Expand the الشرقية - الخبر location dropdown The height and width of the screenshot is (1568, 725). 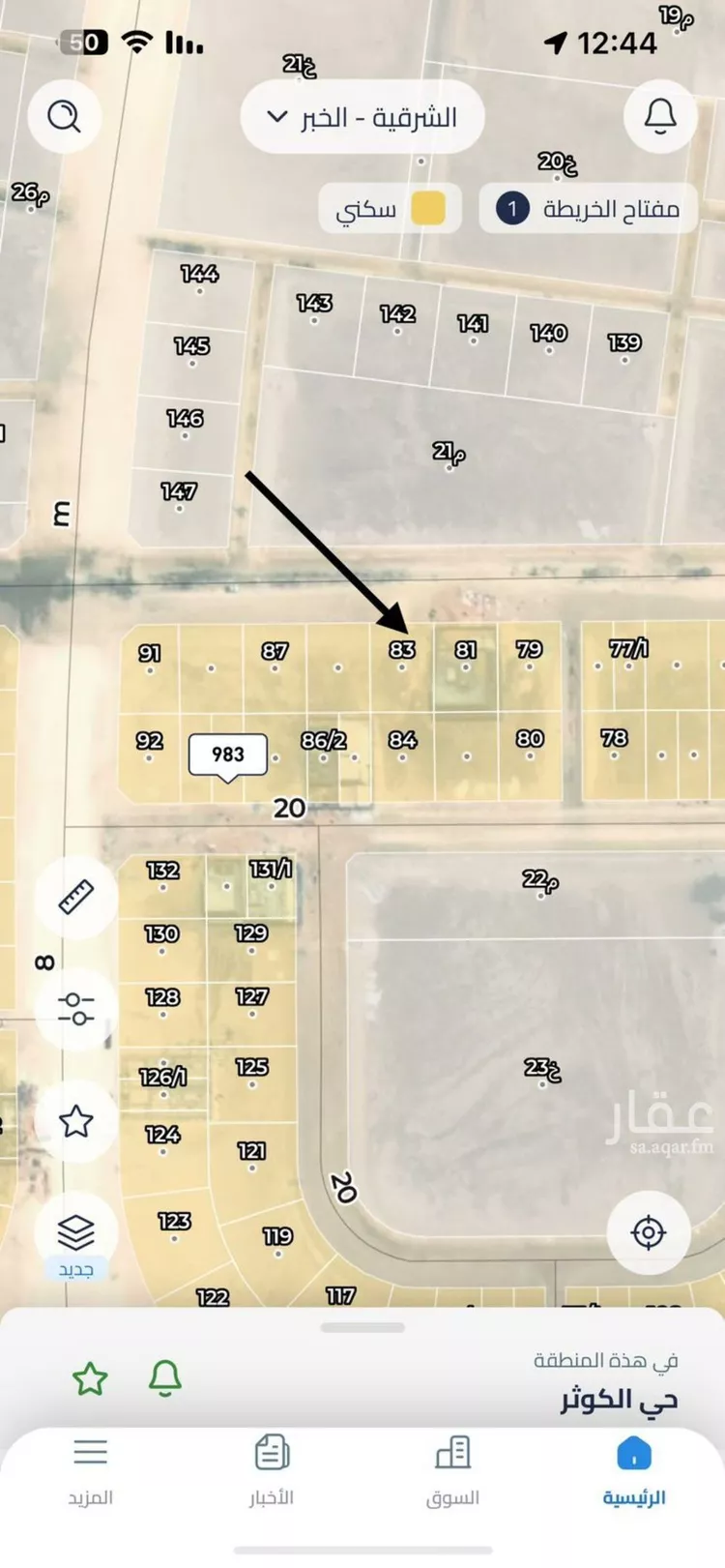(x=362, y=117)
